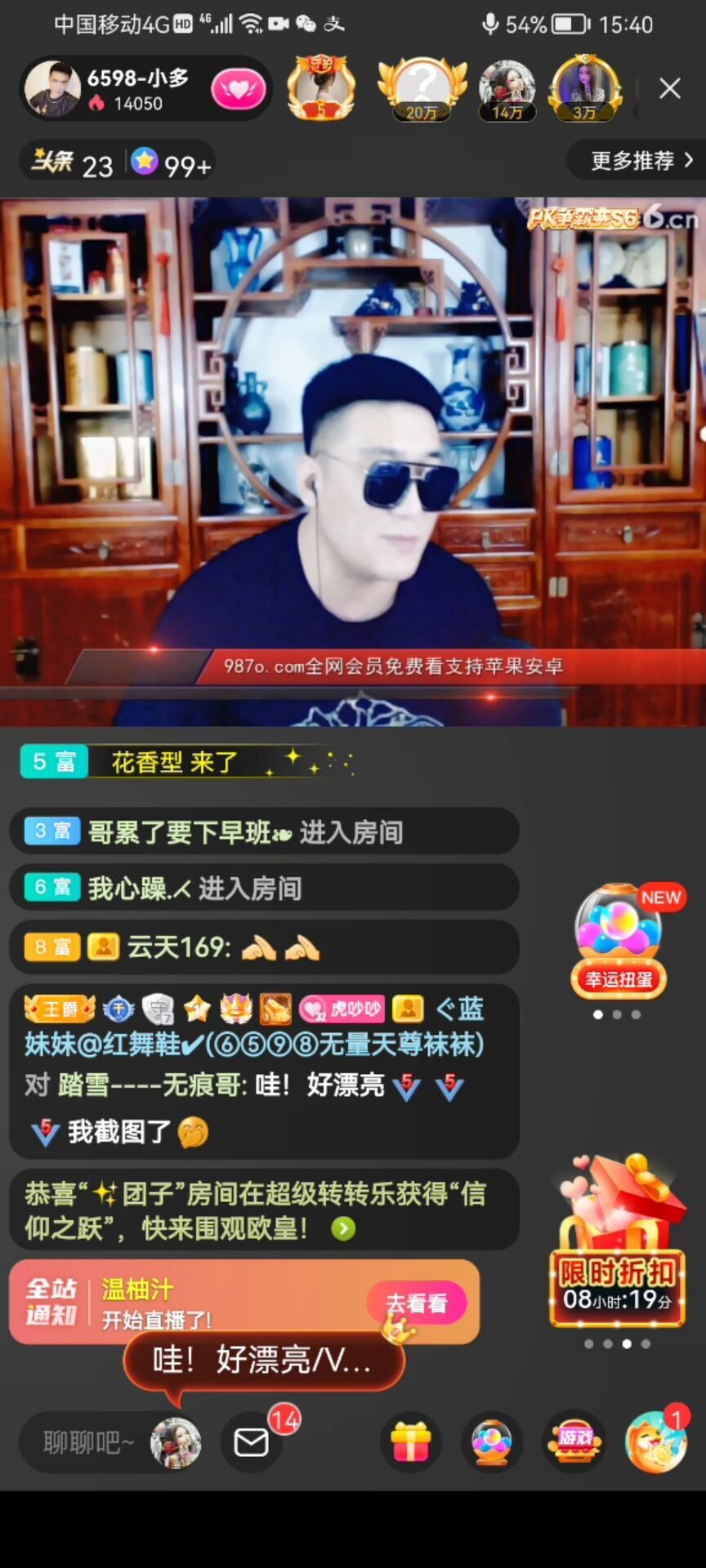The image size is (706, 1568).
Task: Open 更多推荐 recommendations
Action: click(641, 160)
